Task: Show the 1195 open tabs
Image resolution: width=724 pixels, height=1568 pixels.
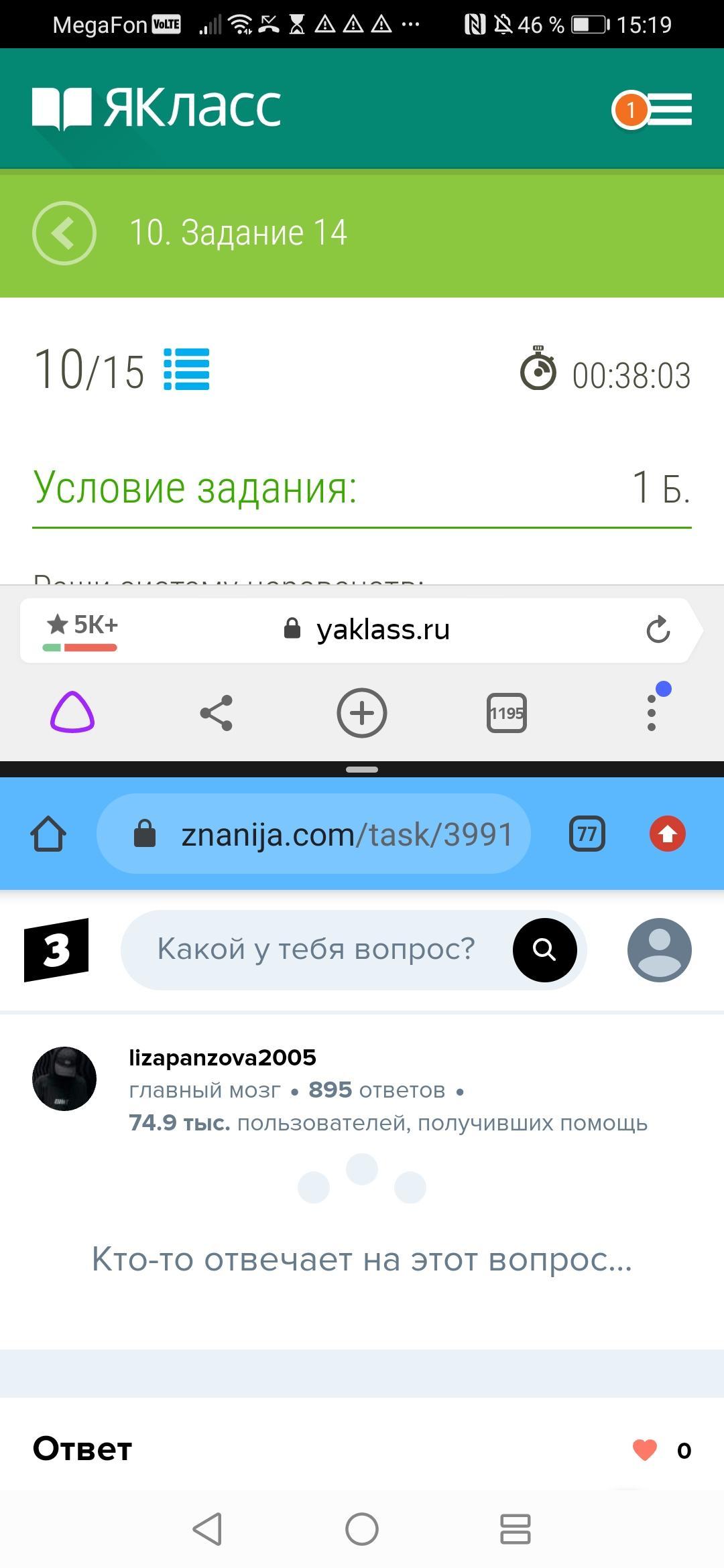Action: point(506,713)
